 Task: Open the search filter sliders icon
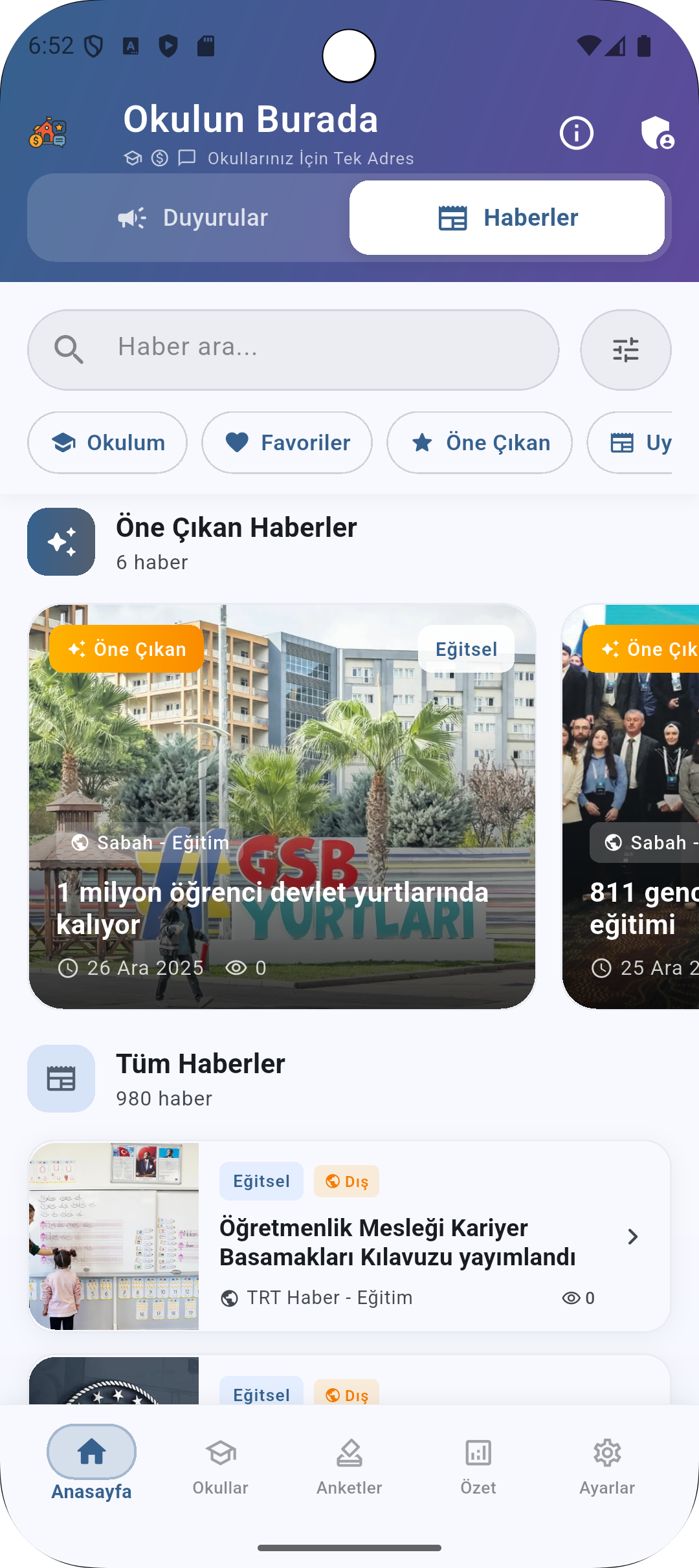pos(625,349)
